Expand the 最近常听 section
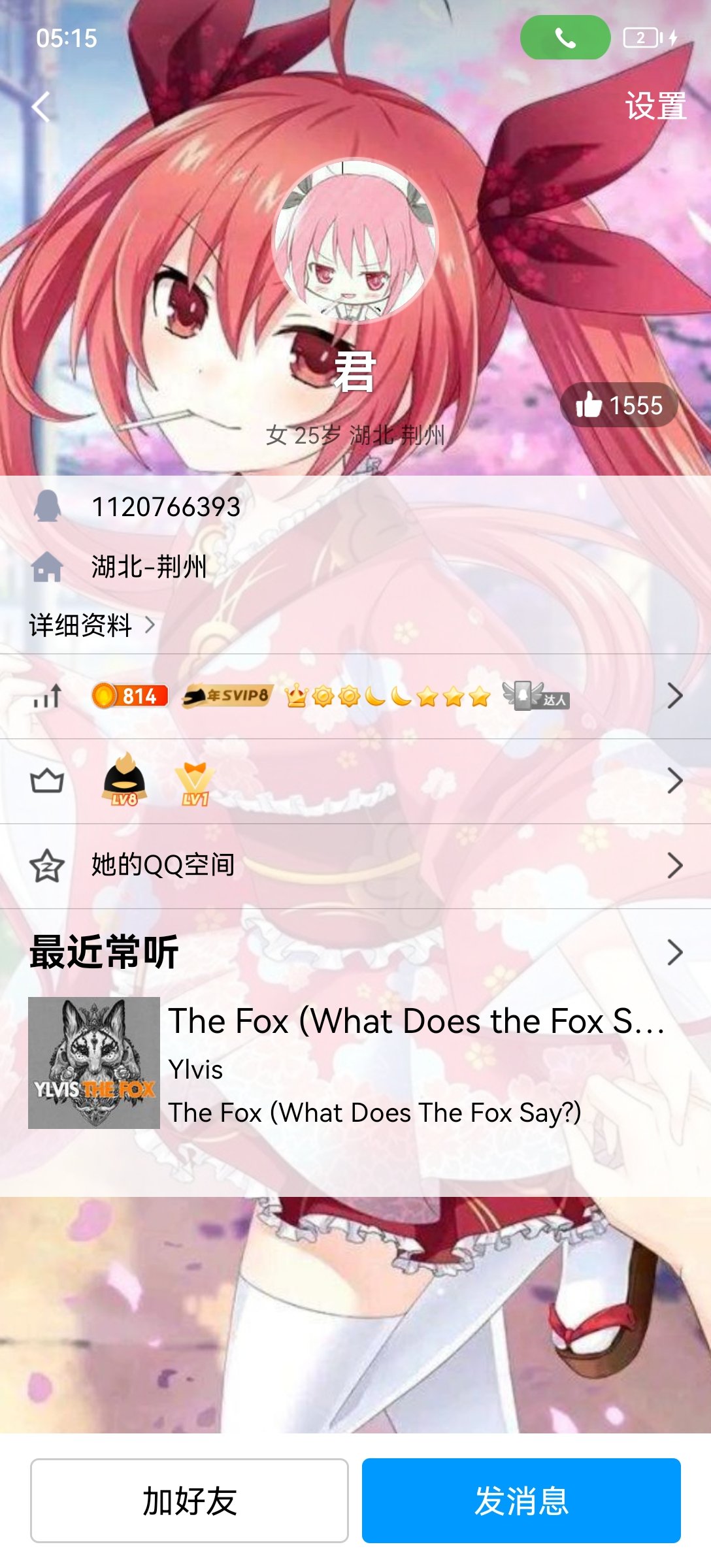 point(355,952)
